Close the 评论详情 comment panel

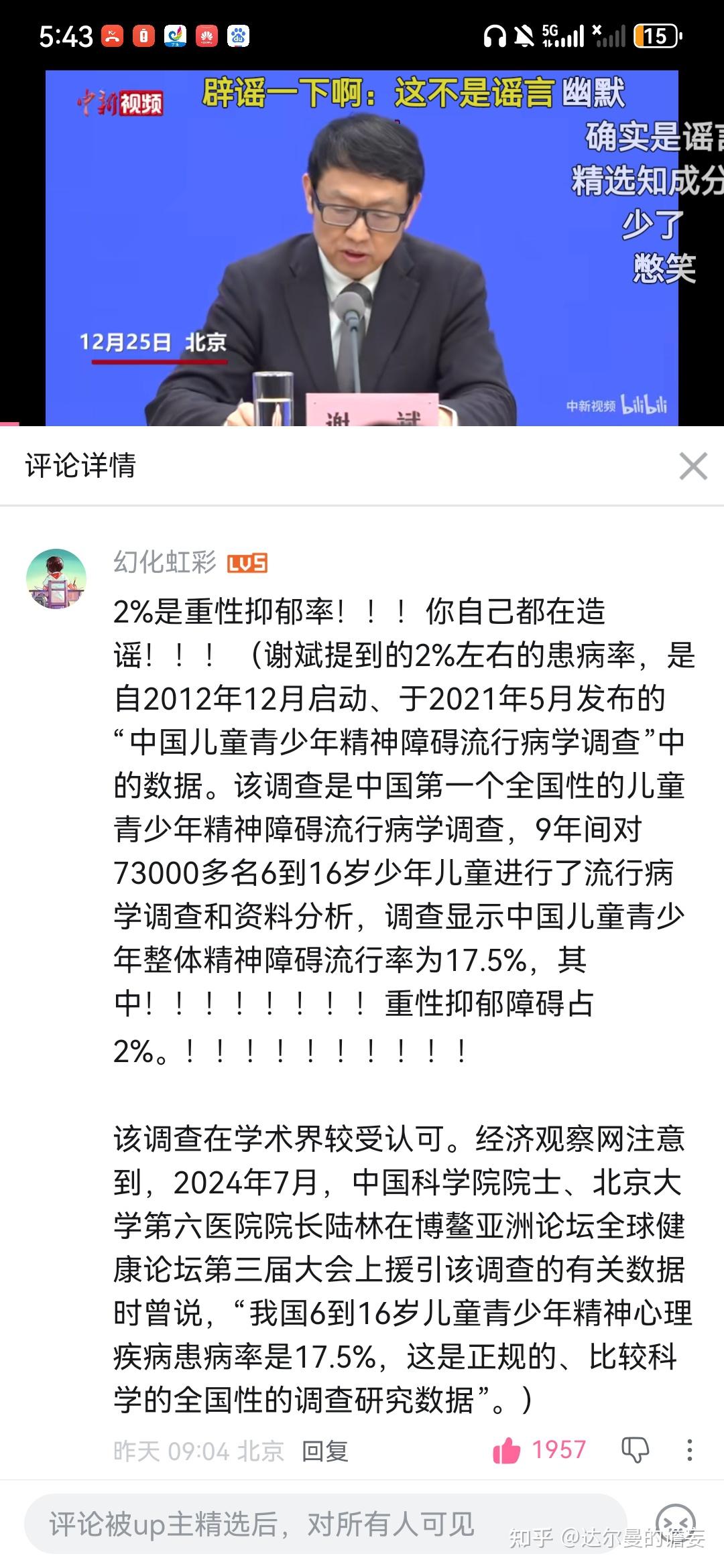point(693,466)
